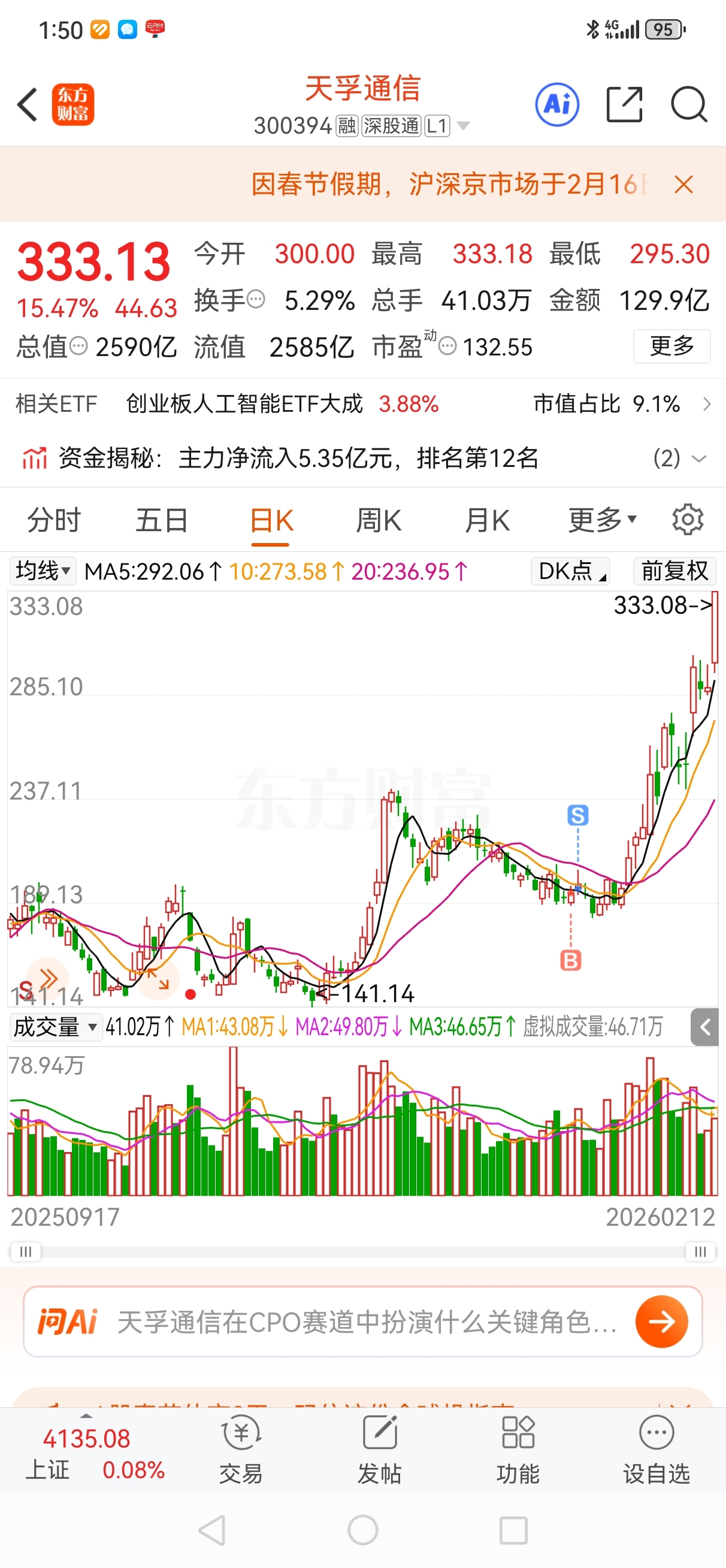Expand the 资金揭秘 fund flow row
726x1568 pixels.
pos(362,458)
